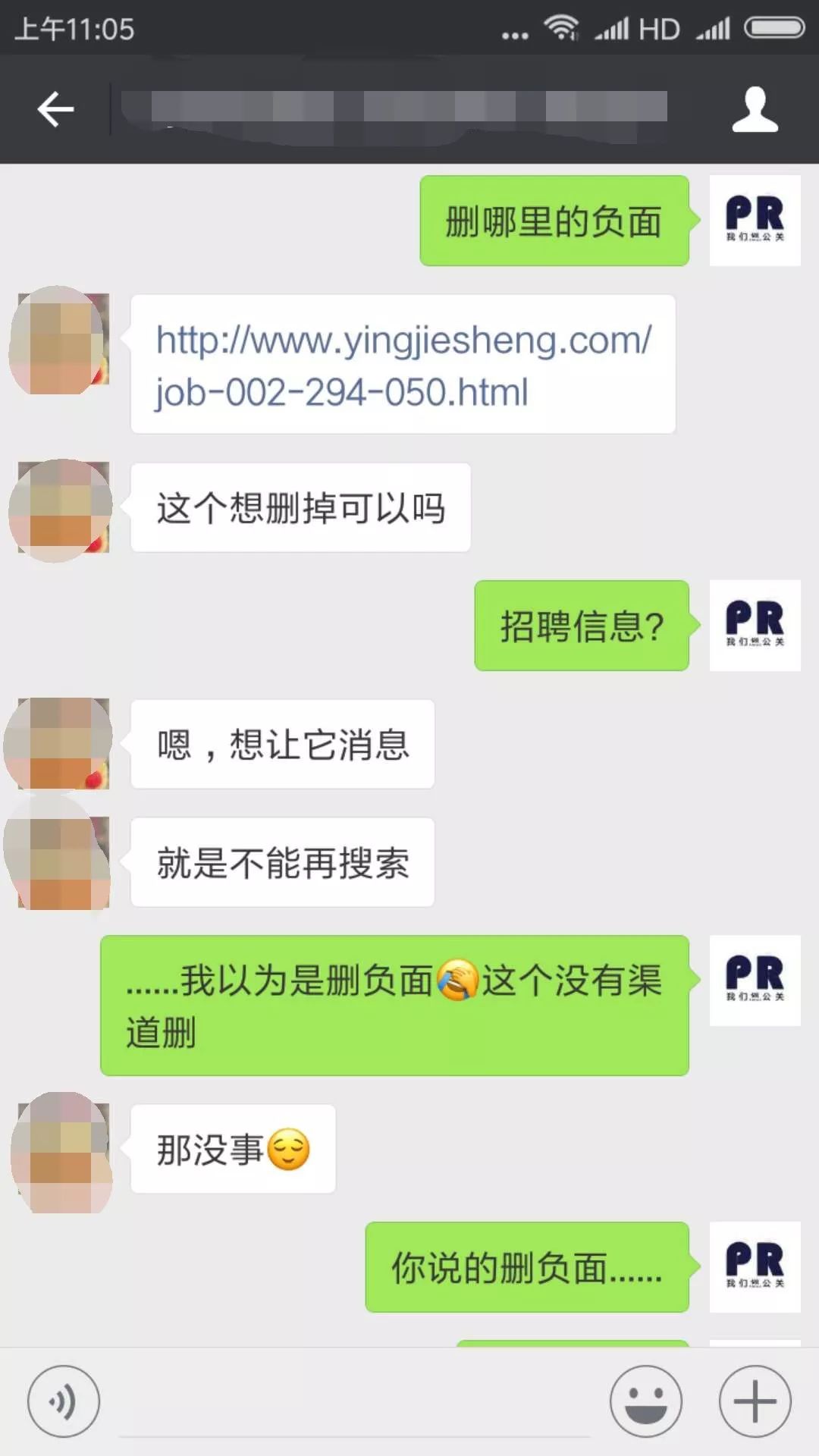This screenshot has width=819, height=1456.
Task: Go back using the top-left arrow
Action: click(56, 110)
